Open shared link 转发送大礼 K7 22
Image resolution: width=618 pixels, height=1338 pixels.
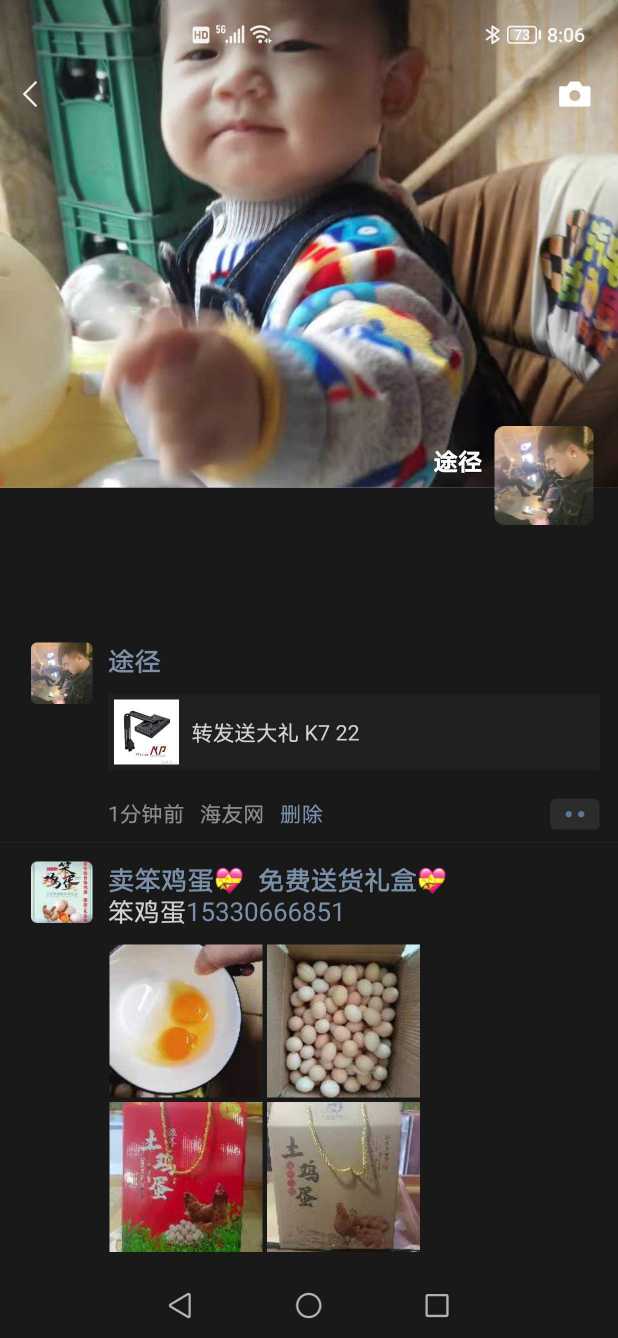354,733
